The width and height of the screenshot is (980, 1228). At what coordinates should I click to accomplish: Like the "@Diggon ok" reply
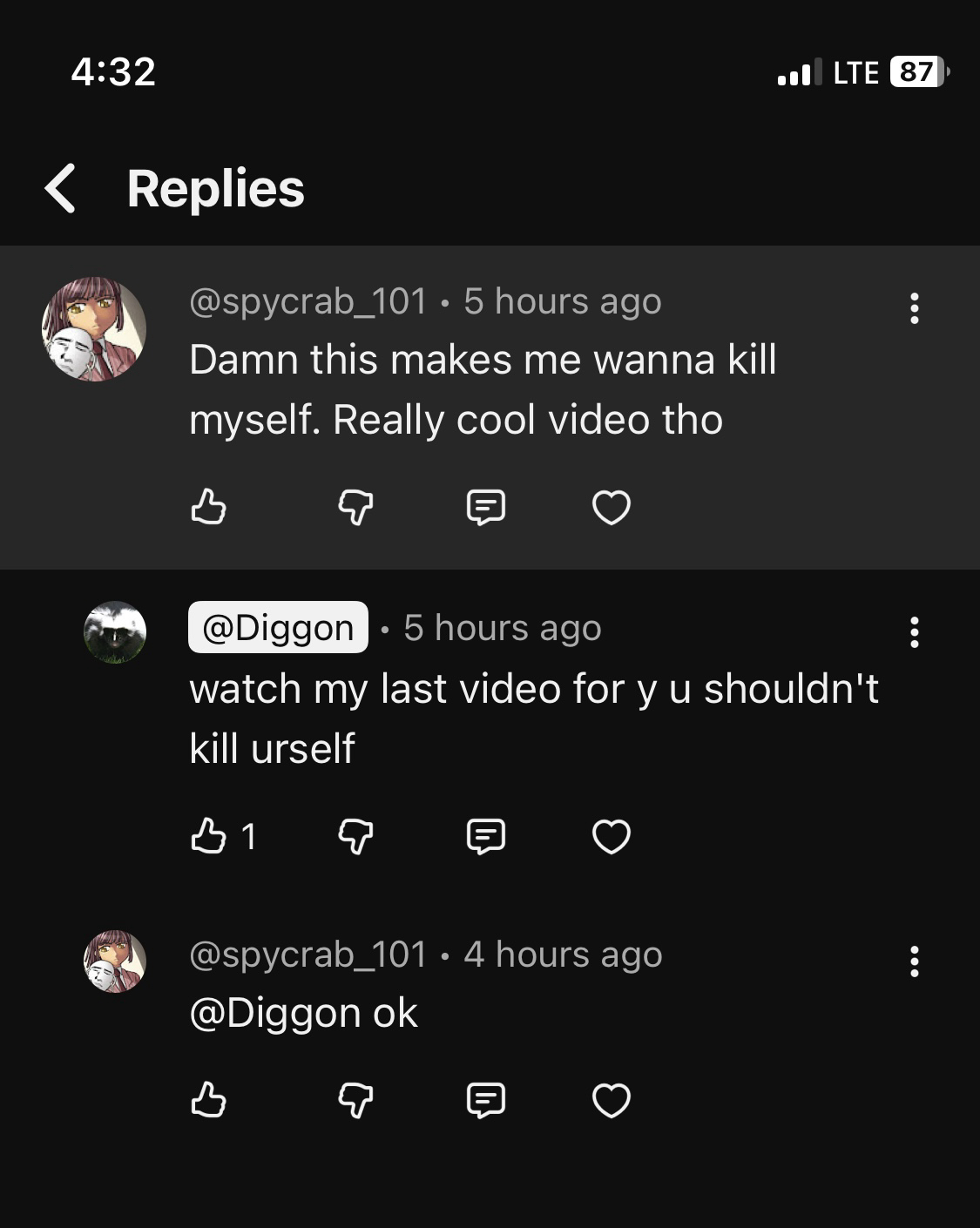point(208,1100)
